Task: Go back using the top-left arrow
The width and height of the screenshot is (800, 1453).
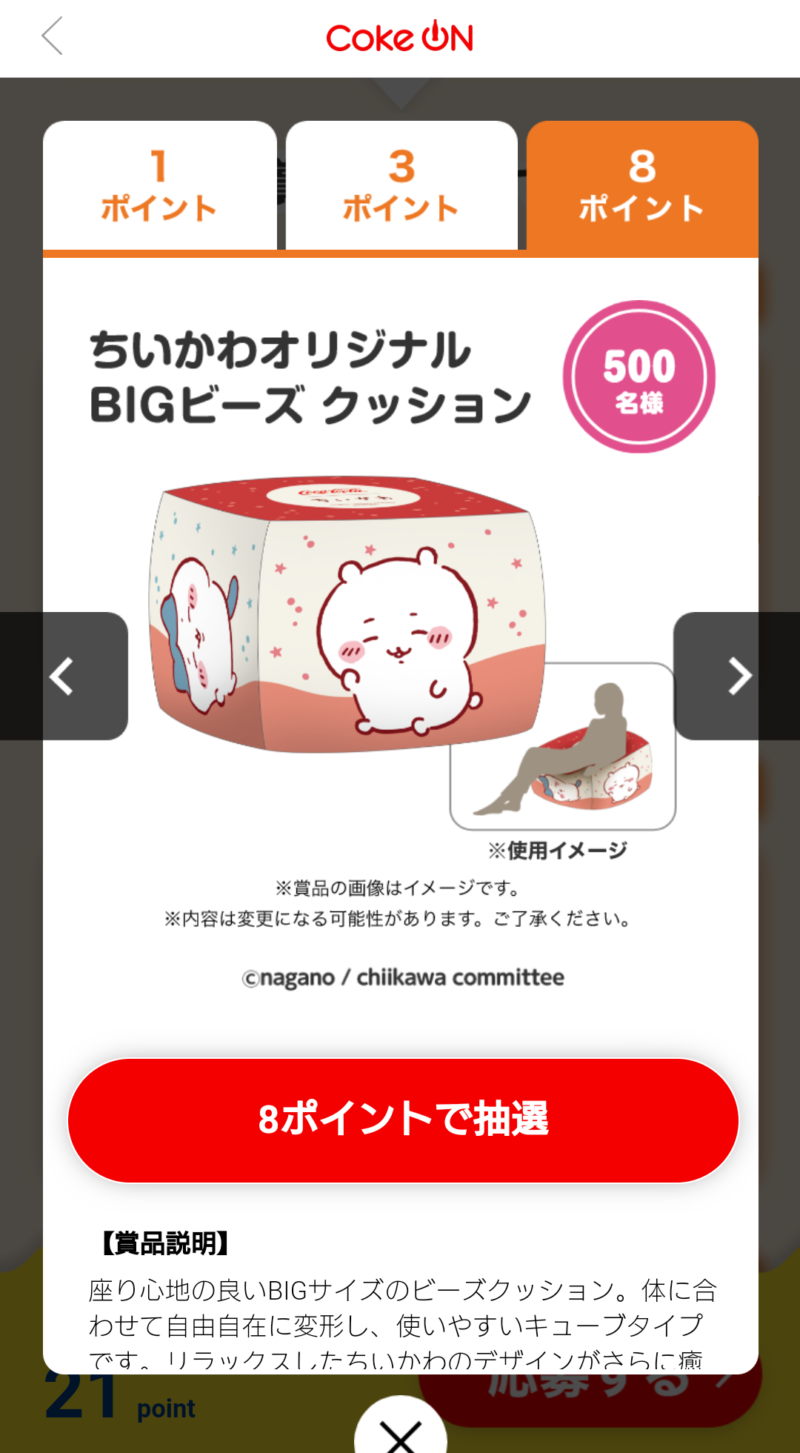Action: pos(52,37)
